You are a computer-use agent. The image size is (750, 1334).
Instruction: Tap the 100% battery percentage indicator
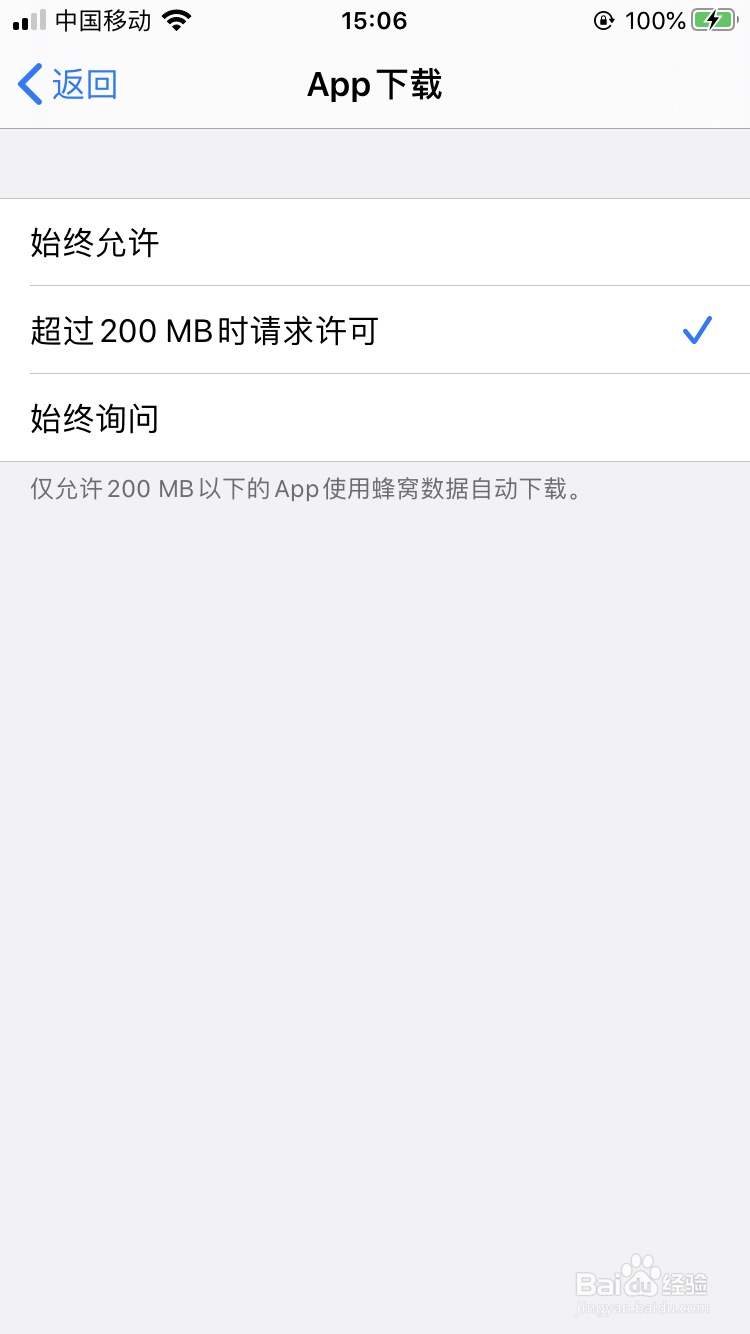(x=657, y=19)
